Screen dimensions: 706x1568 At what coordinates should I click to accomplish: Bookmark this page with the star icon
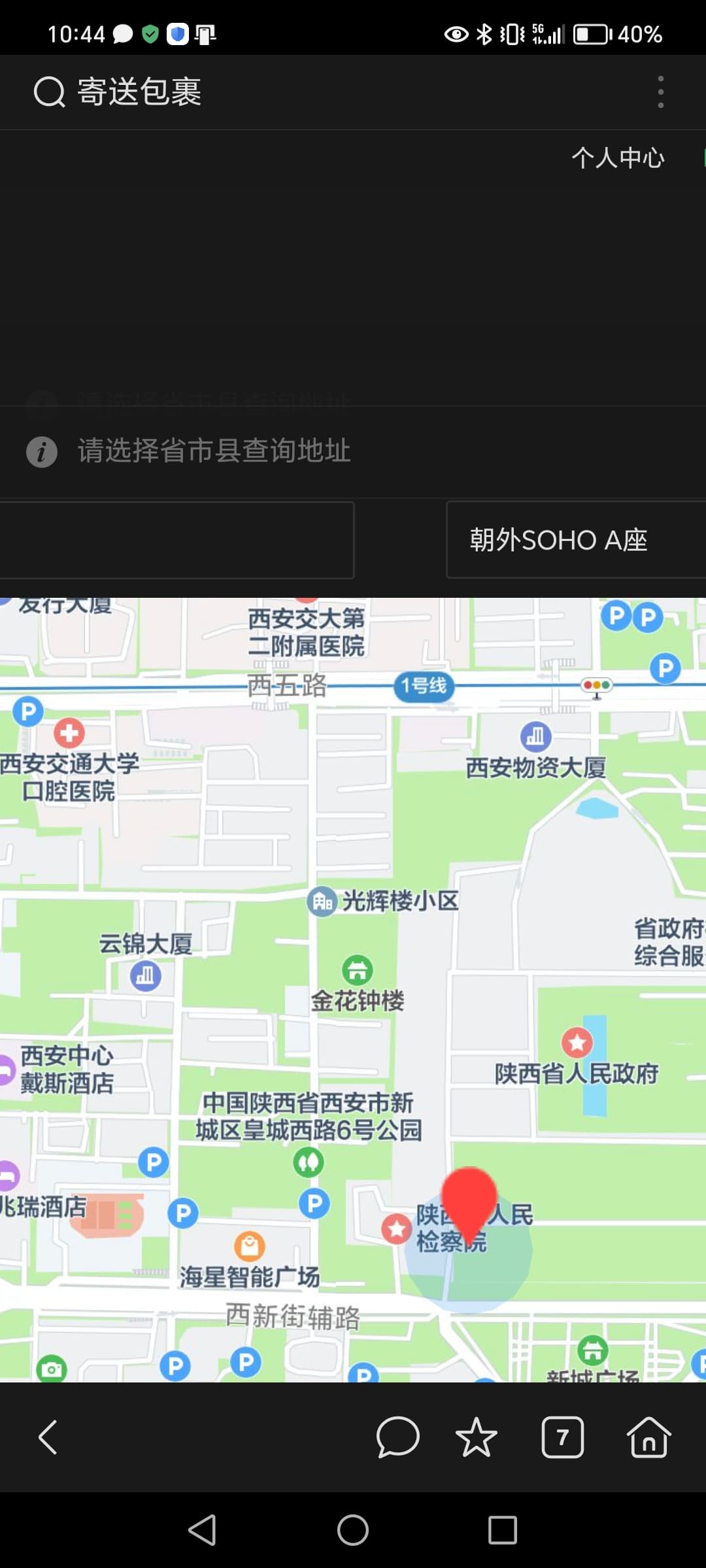click(476, 1437)
